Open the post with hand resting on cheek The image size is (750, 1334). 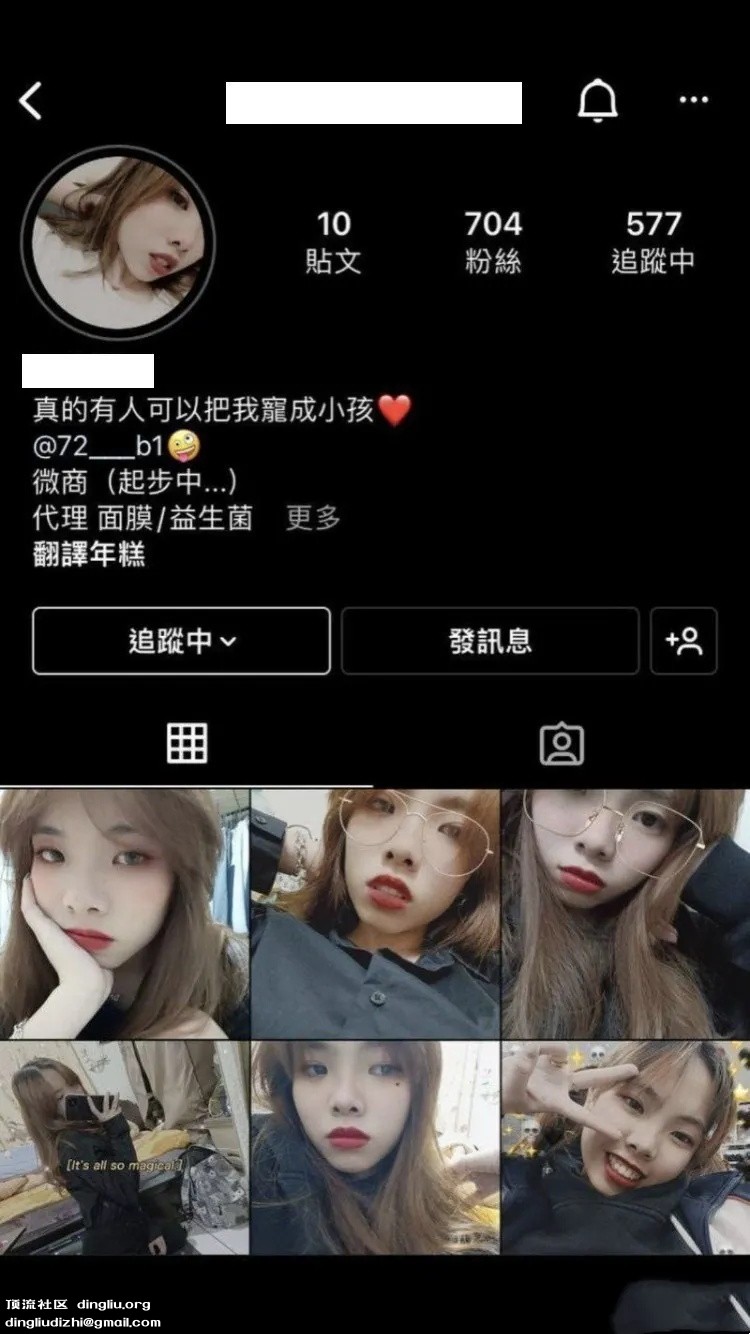[124, 913]
